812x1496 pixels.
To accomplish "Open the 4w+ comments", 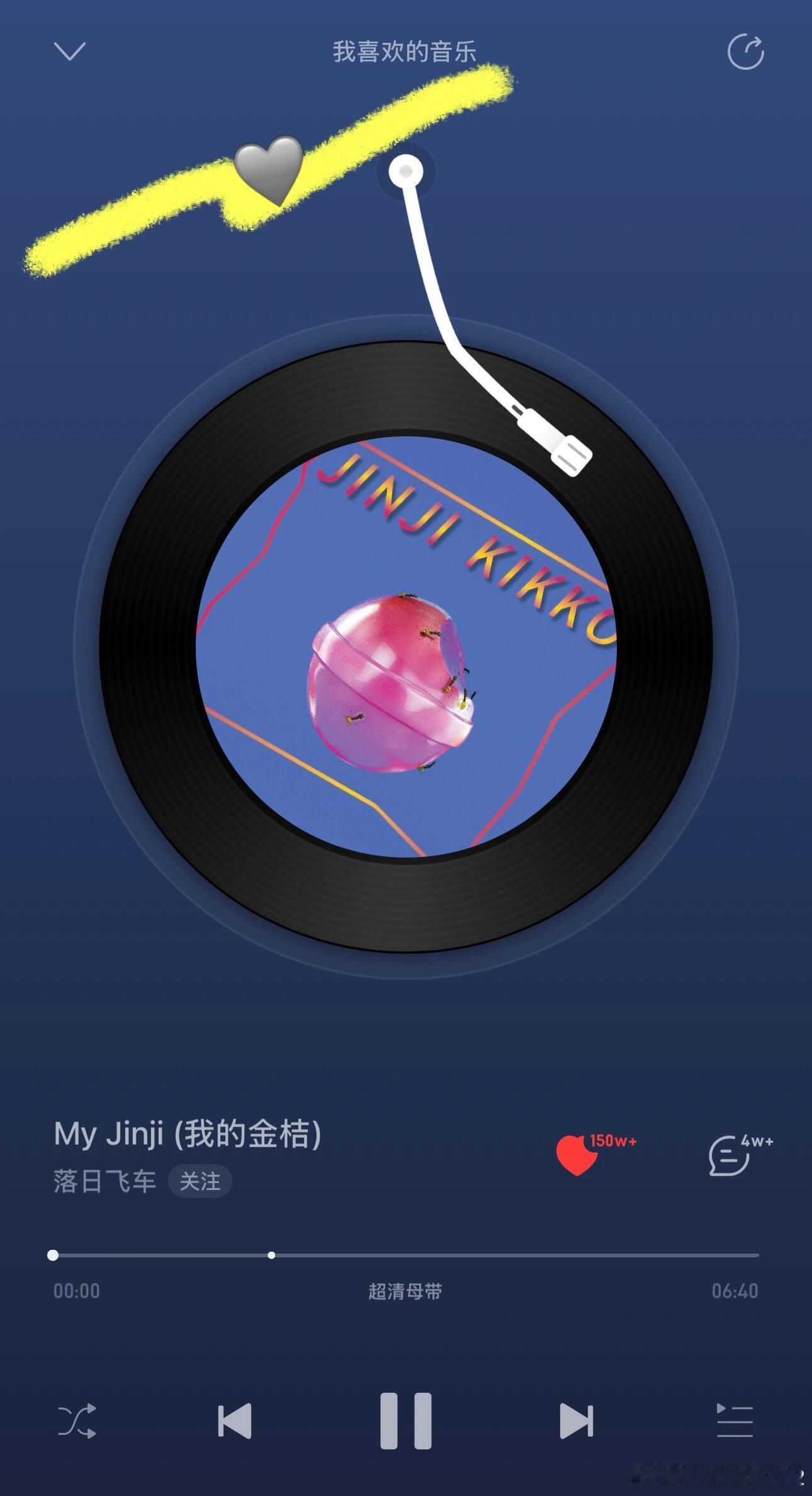I will (730, 1156).
